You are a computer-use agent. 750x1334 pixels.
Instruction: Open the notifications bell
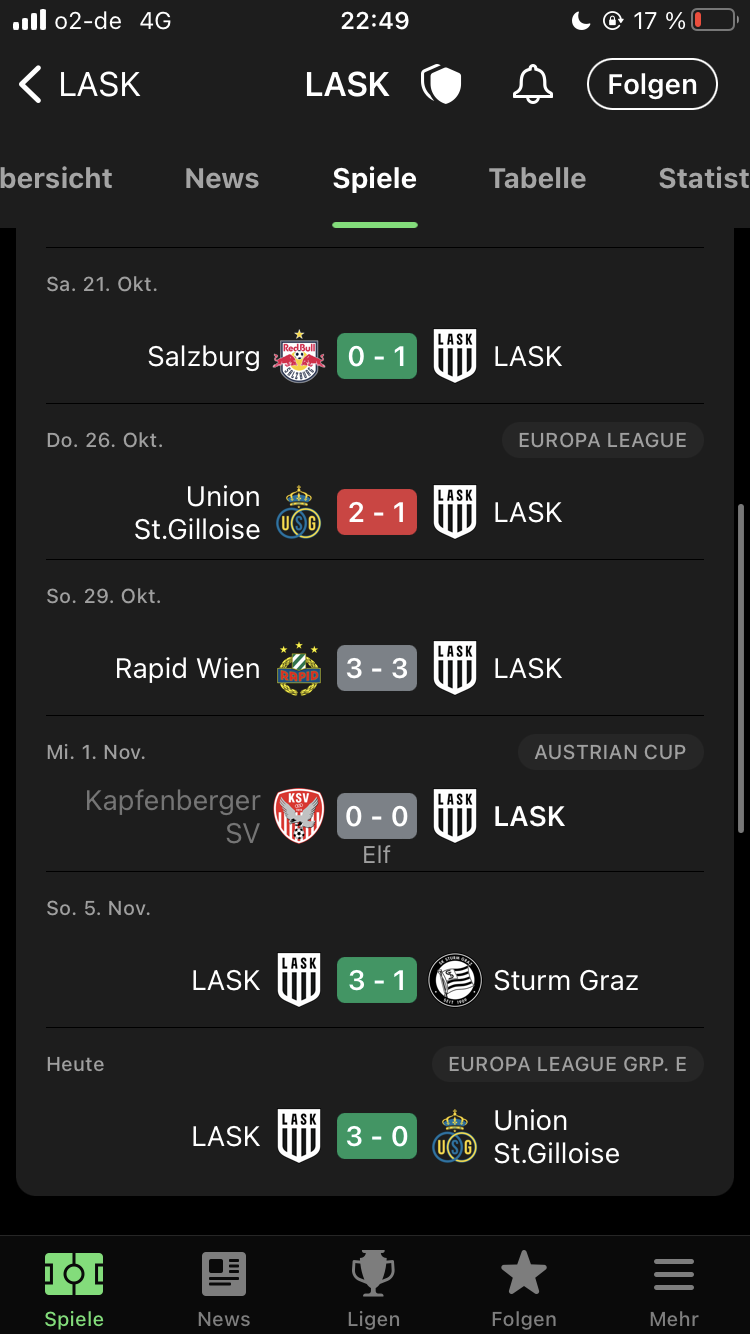(x=533, y=85)
